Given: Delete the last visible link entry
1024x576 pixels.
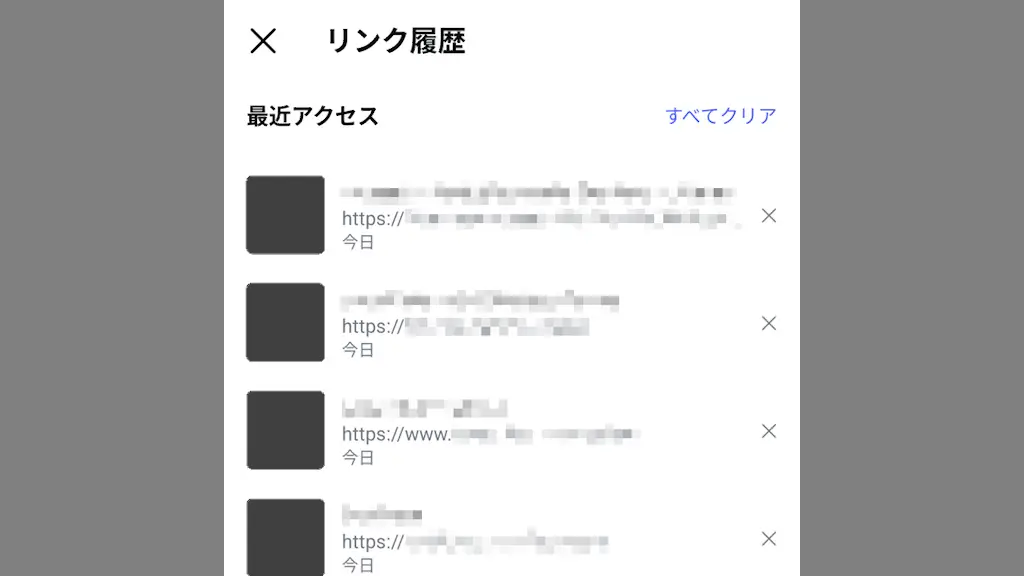Looking at the screenshot, I should point(769,539).
